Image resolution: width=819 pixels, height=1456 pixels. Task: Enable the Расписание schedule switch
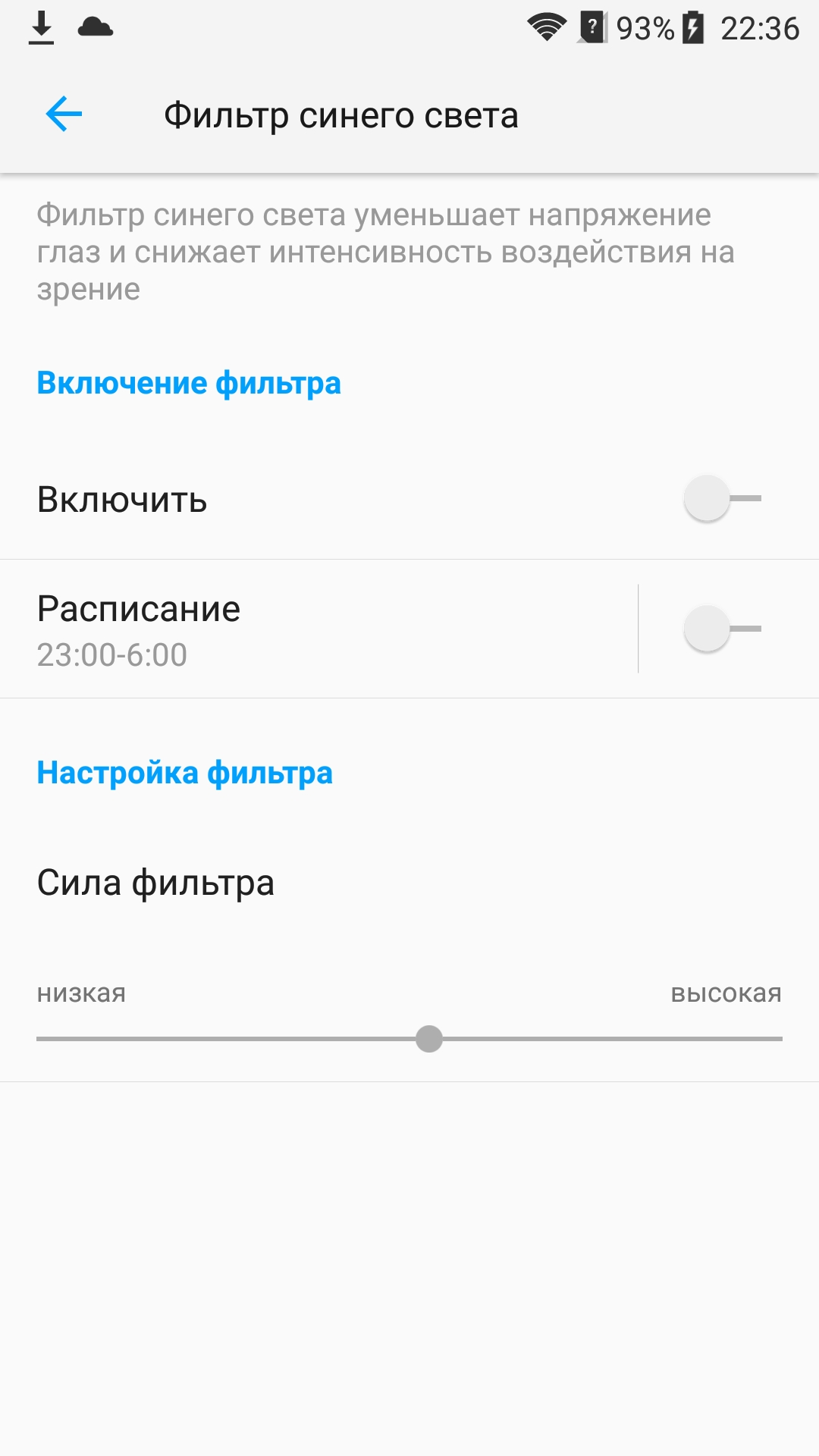(722, 629)
